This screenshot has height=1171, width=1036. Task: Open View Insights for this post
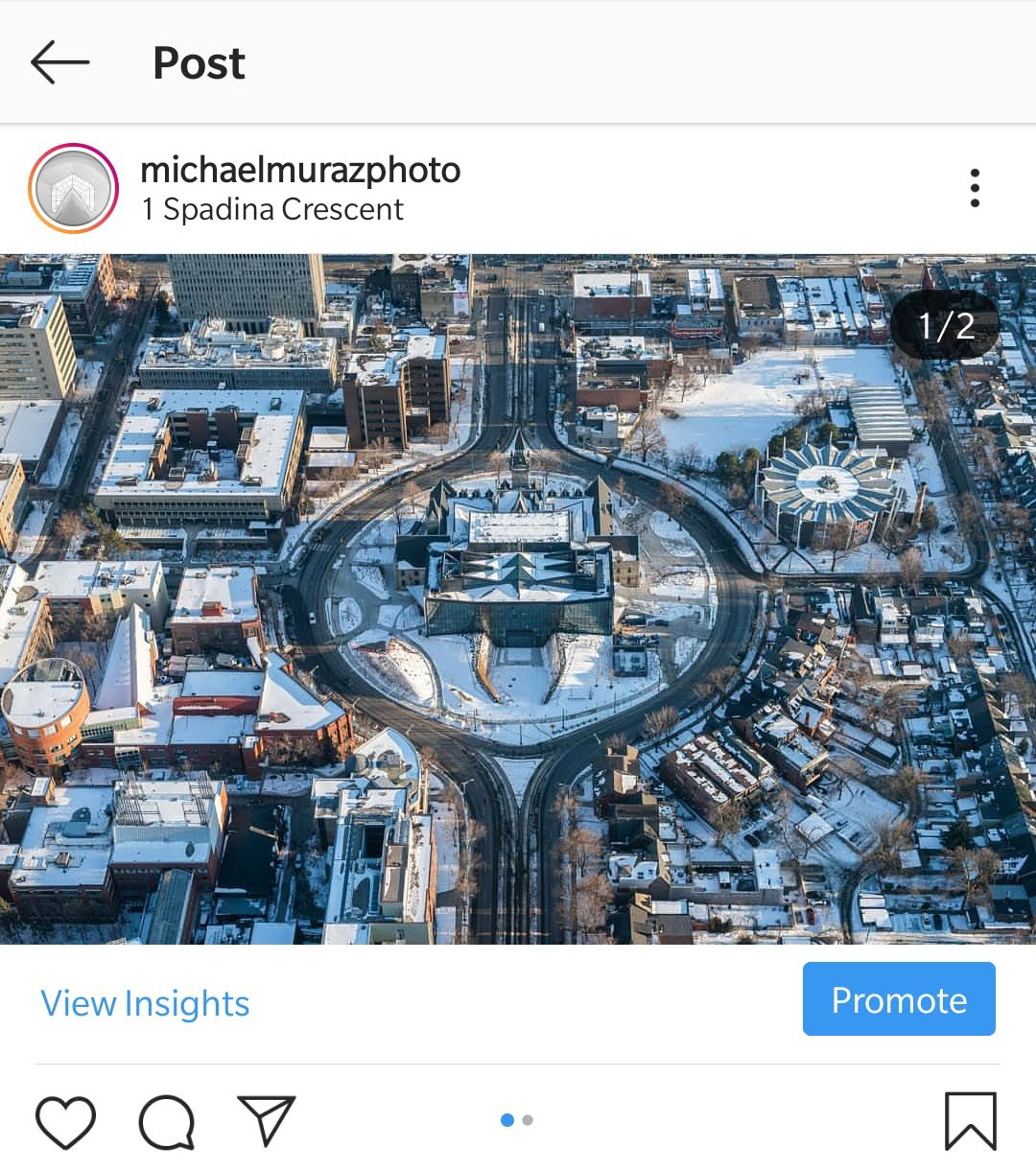point(145,1003)
